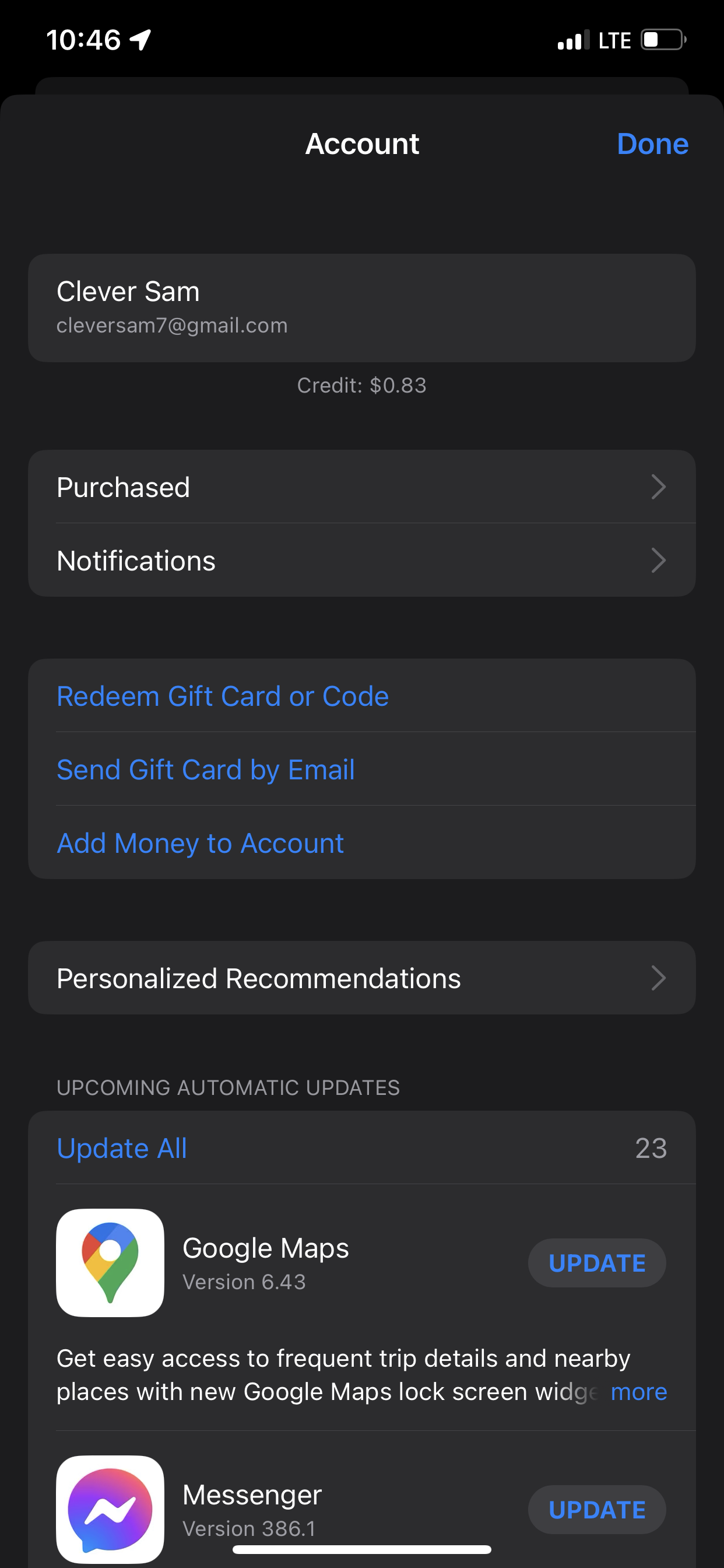
Task: Tap Update All for pending updates
Action: 122,1149
